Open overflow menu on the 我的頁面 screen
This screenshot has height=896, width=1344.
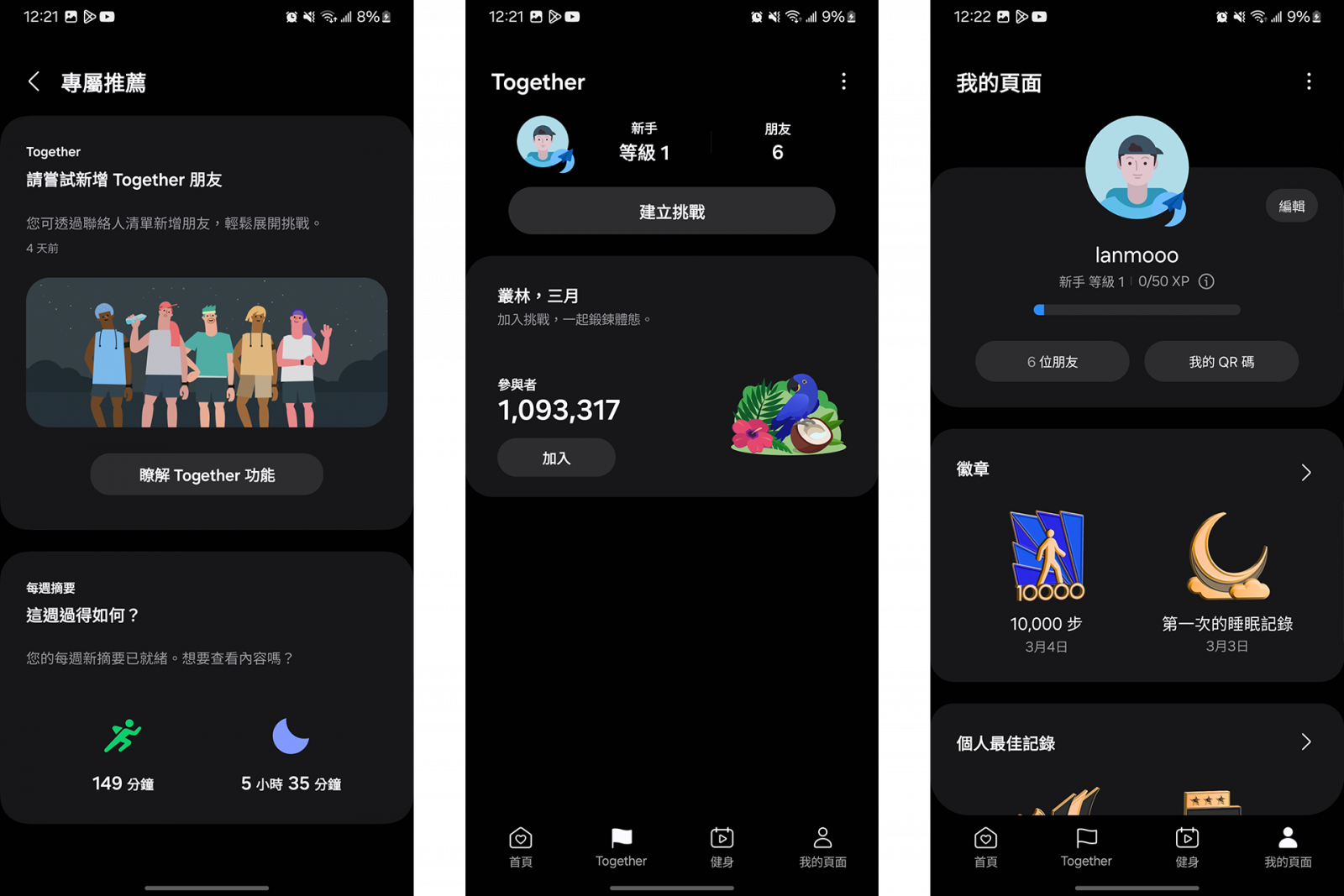[x=1308, y=81]
